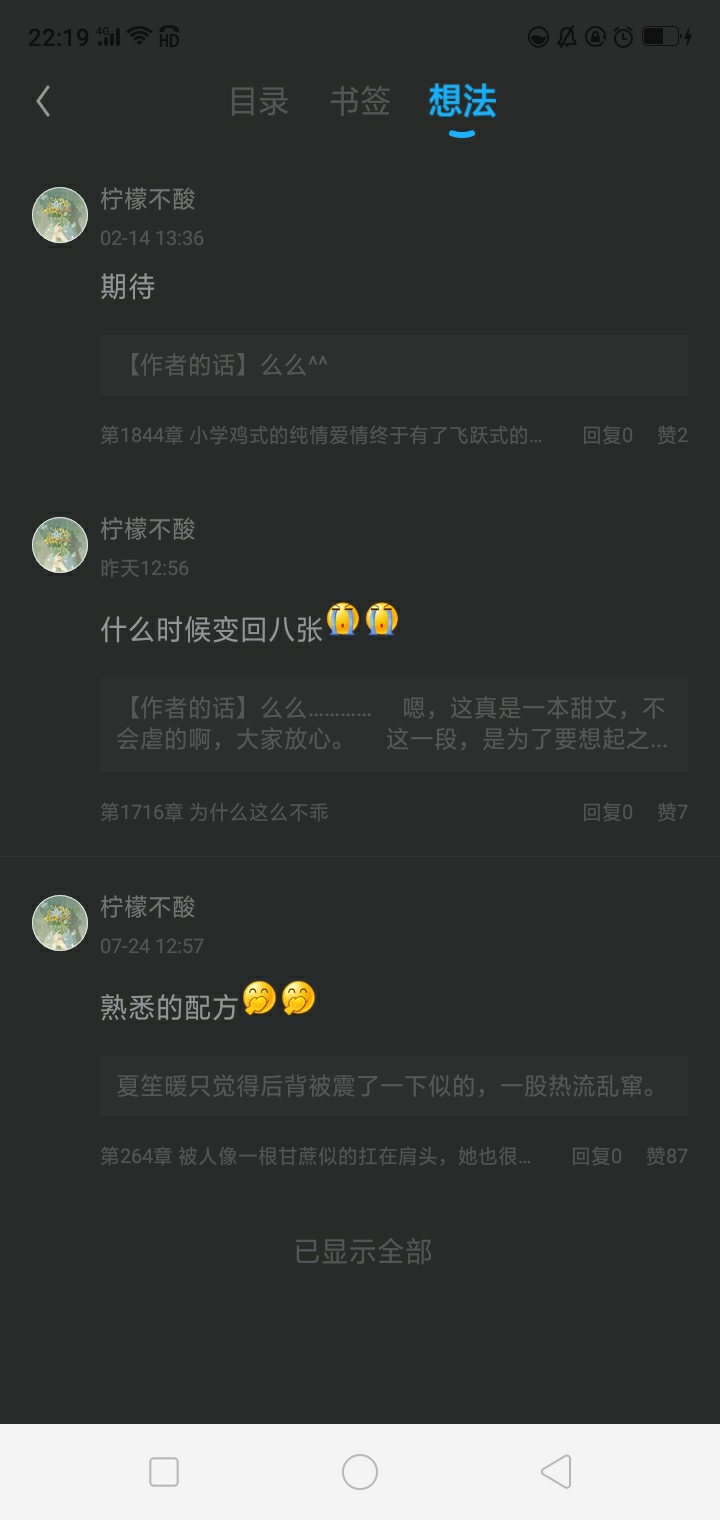720x1520 pixels.
Task: Open the 期待 comment from 02-14
Action: point(128,287)
